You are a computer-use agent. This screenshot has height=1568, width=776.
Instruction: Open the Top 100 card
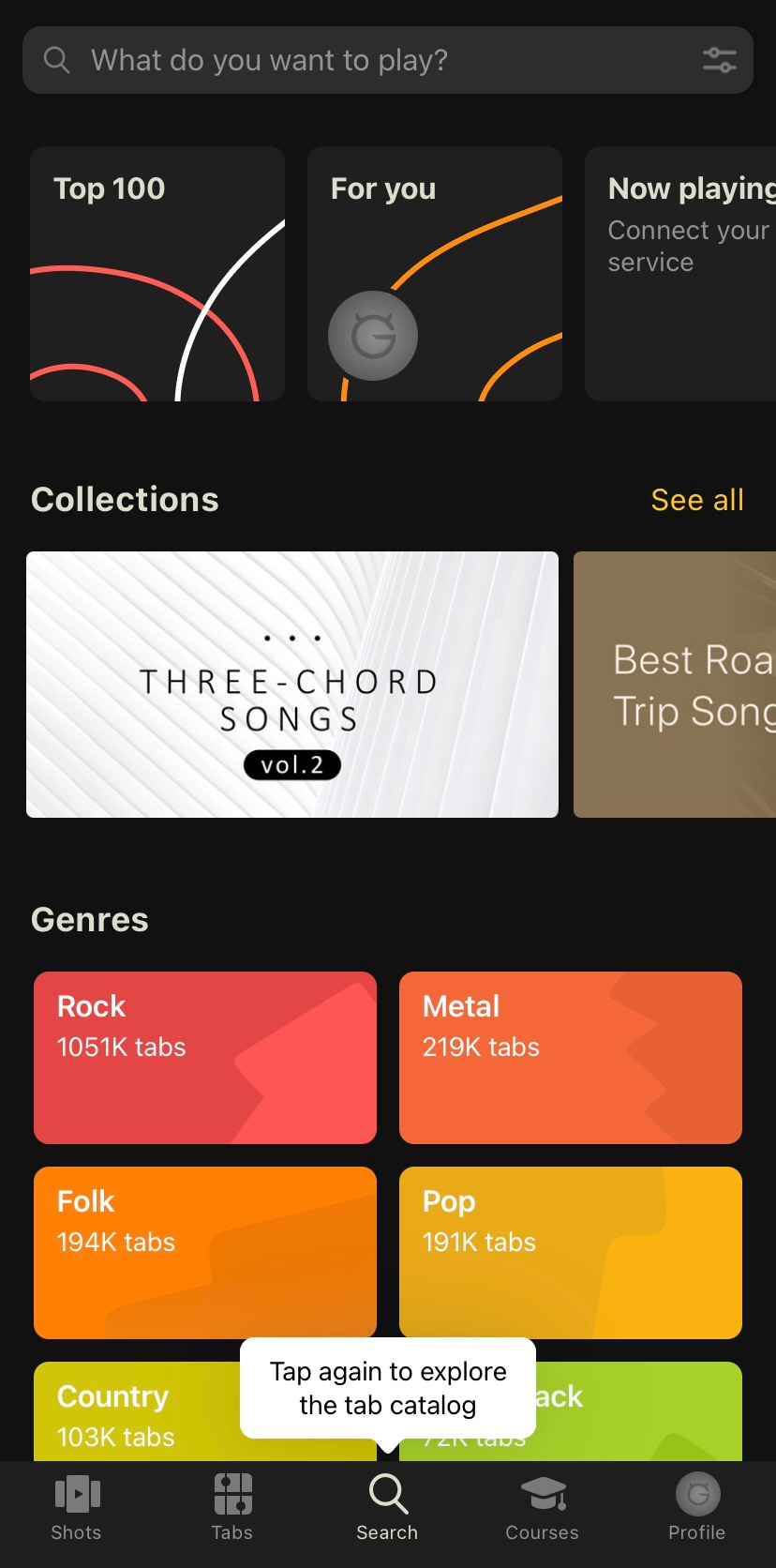(x=157, y=274)
